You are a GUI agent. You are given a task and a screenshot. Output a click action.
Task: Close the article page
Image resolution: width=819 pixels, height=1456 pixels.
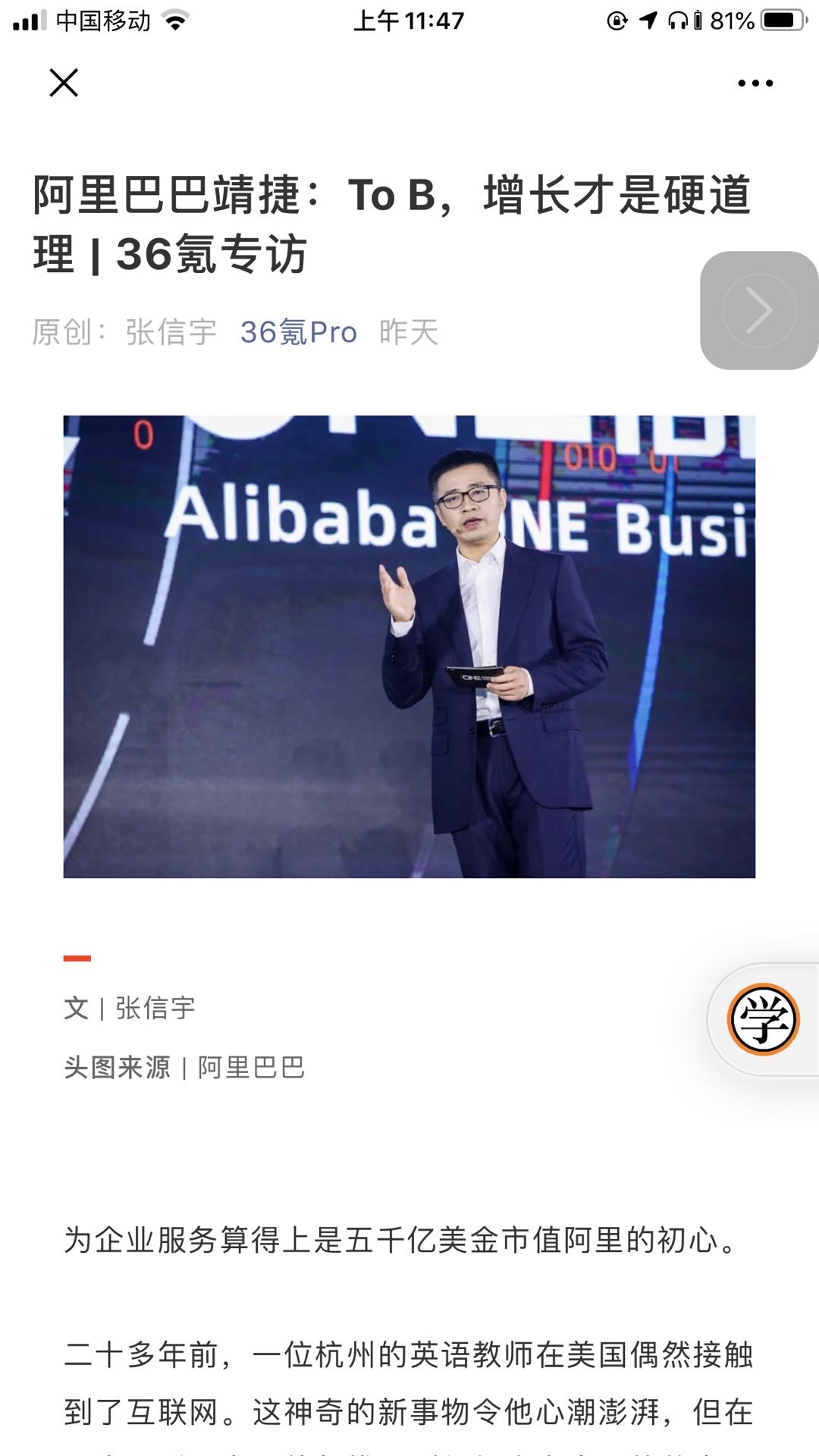tap(64, 83)
